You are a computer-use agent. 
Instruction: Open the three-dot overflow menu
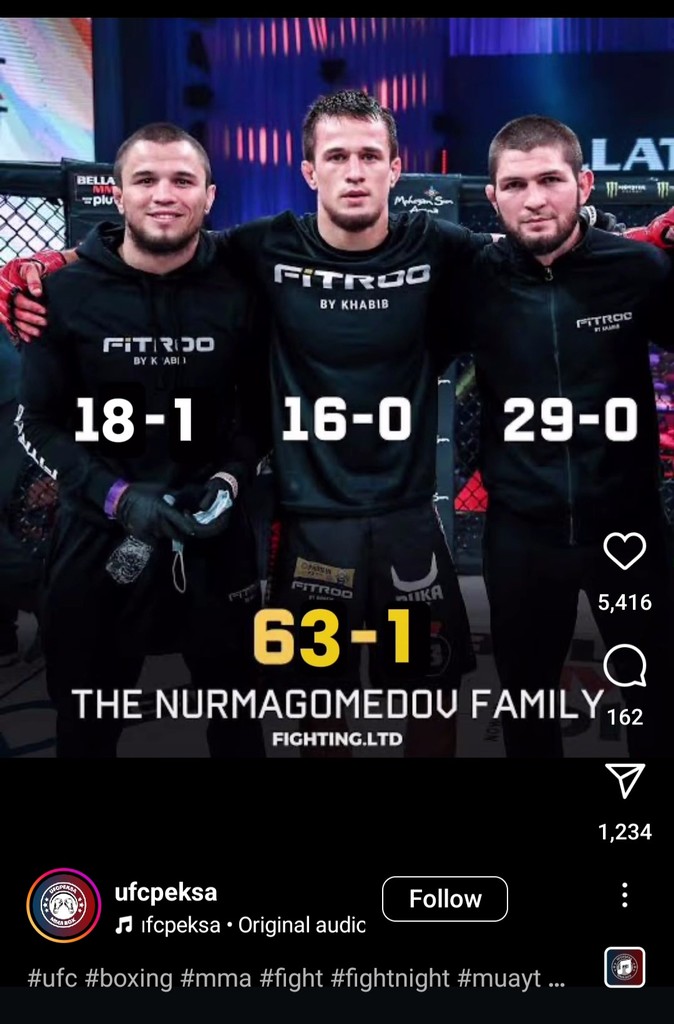tap(625, 894)
